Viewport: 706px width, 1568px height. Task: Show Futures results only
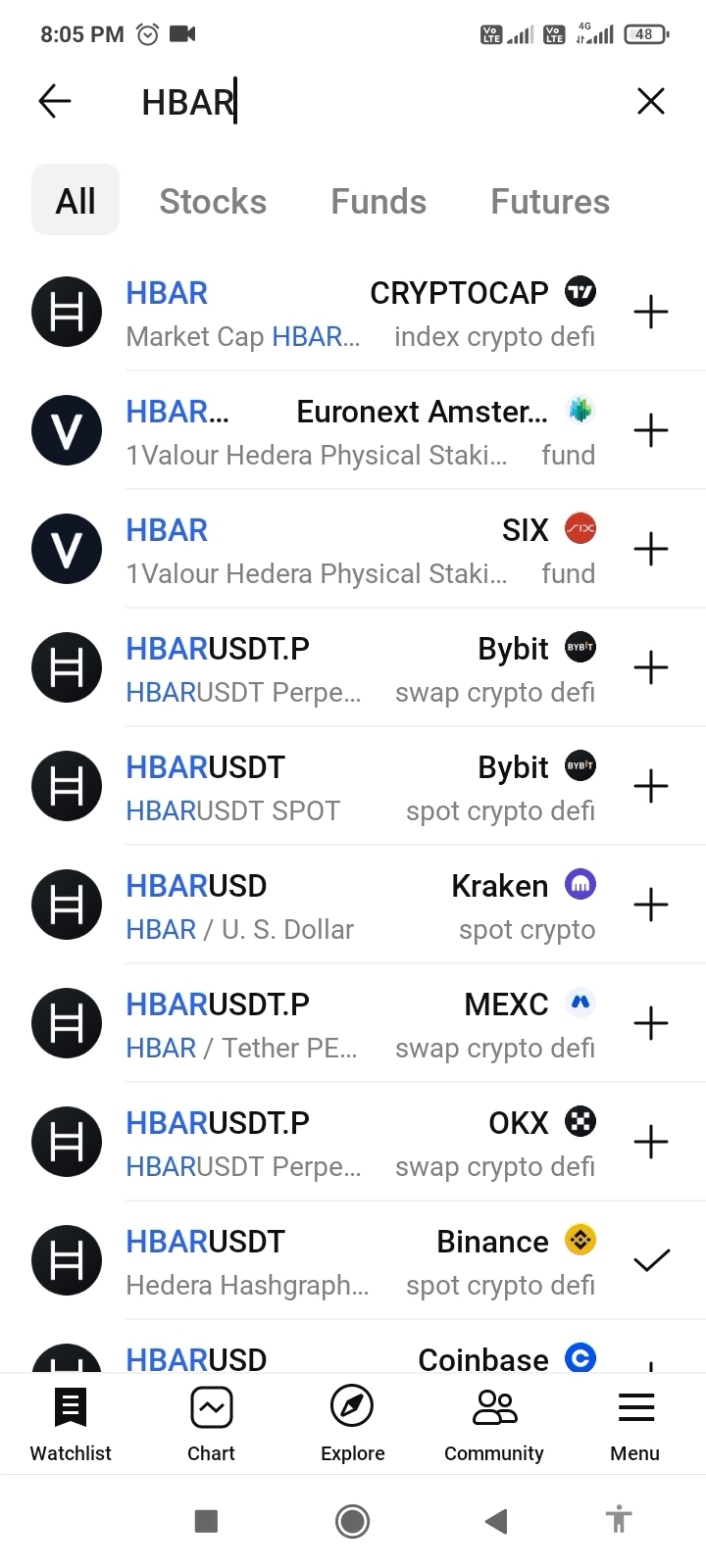550,201
